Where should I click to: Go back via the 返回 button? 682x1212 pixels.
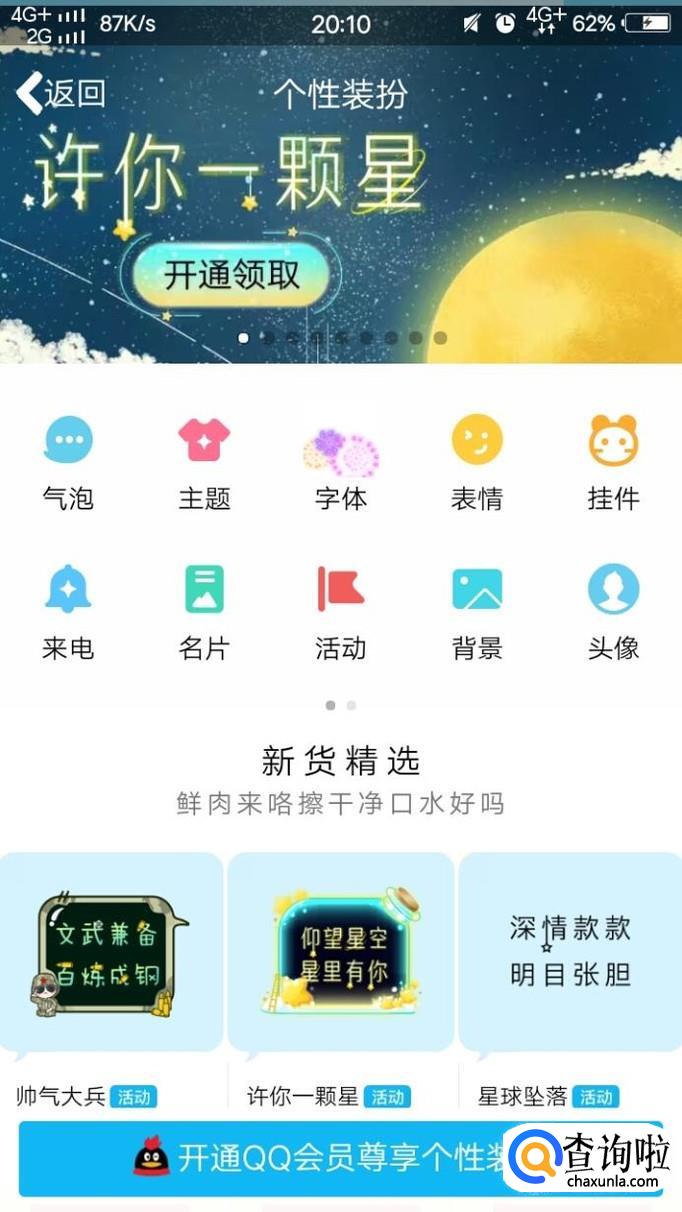(60, 93)
